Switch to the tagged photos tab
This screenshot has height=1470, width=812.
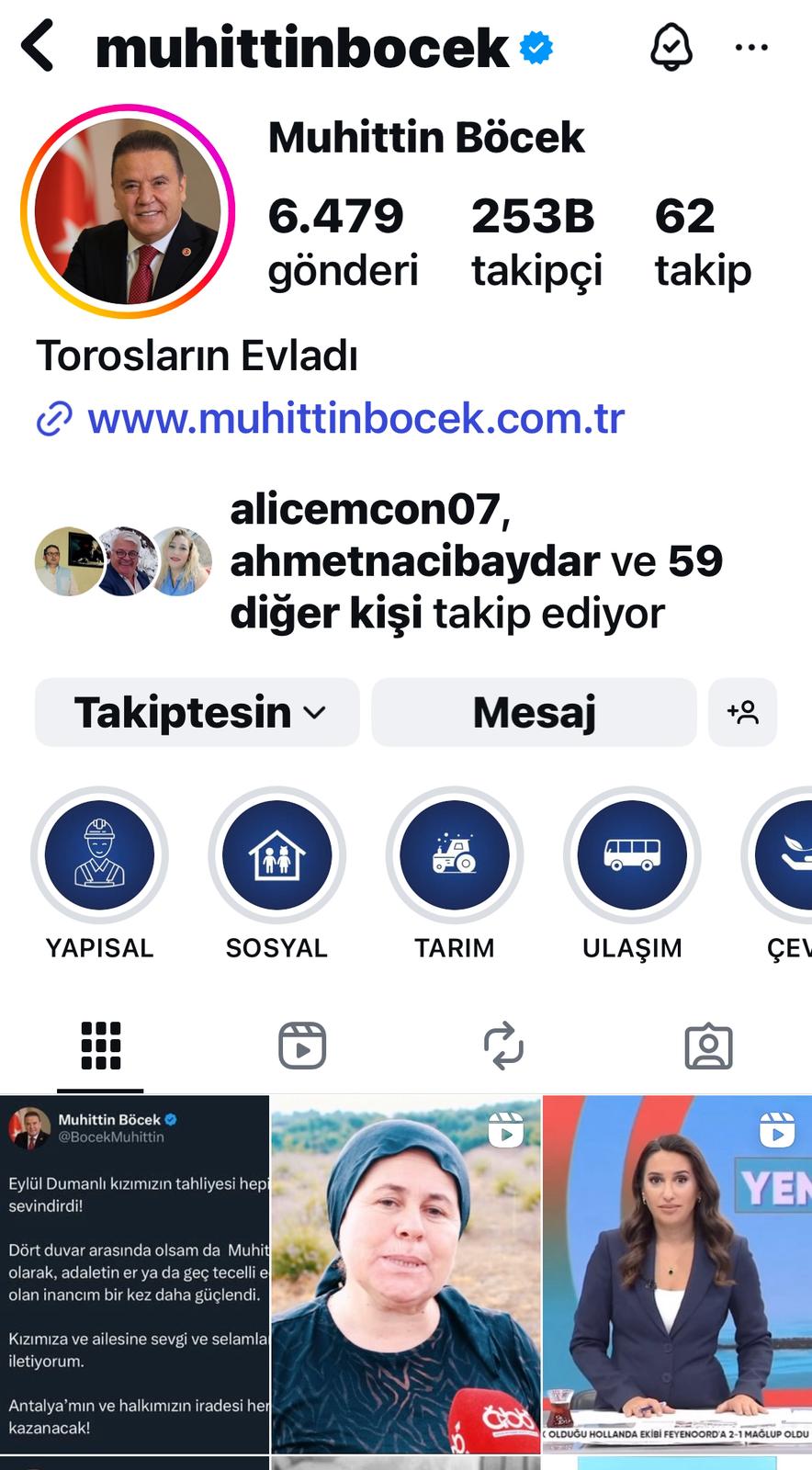tap(708, 1046)
